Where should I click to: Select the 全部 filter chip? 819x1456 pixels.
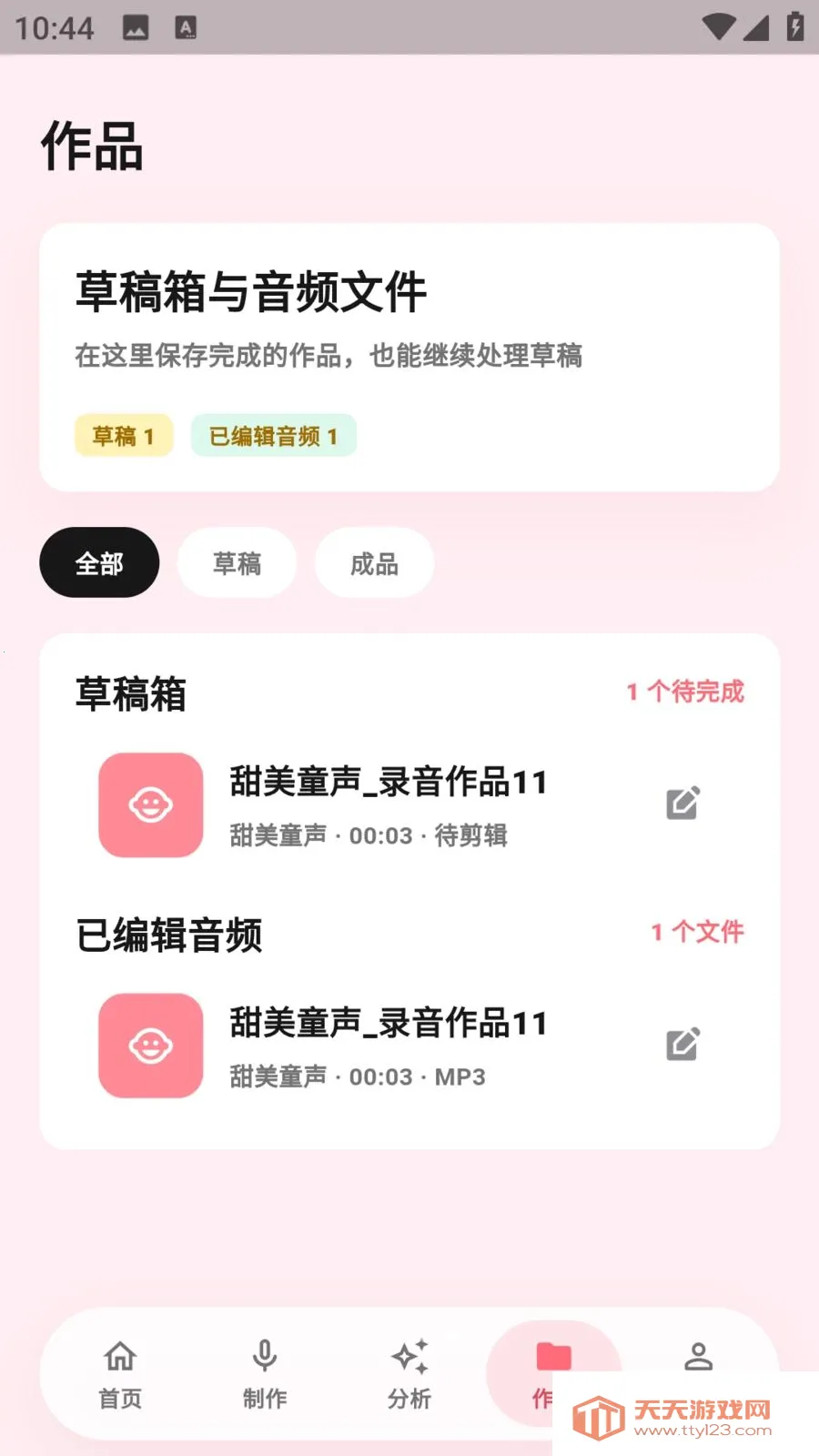[x=99, y=563]
